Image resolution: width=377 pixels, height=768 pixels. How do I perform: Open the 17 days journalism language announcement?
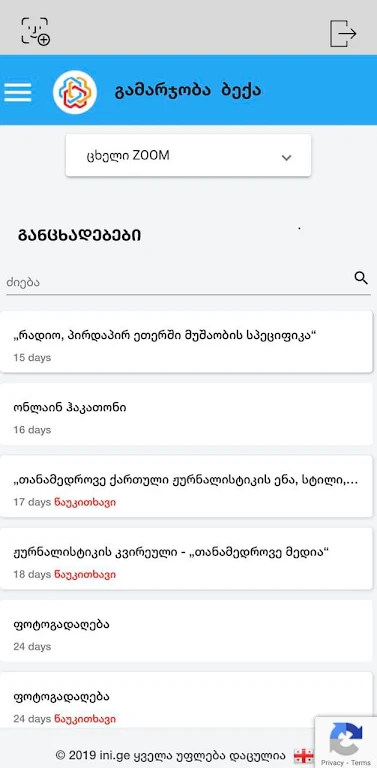(x=186, y=486)
